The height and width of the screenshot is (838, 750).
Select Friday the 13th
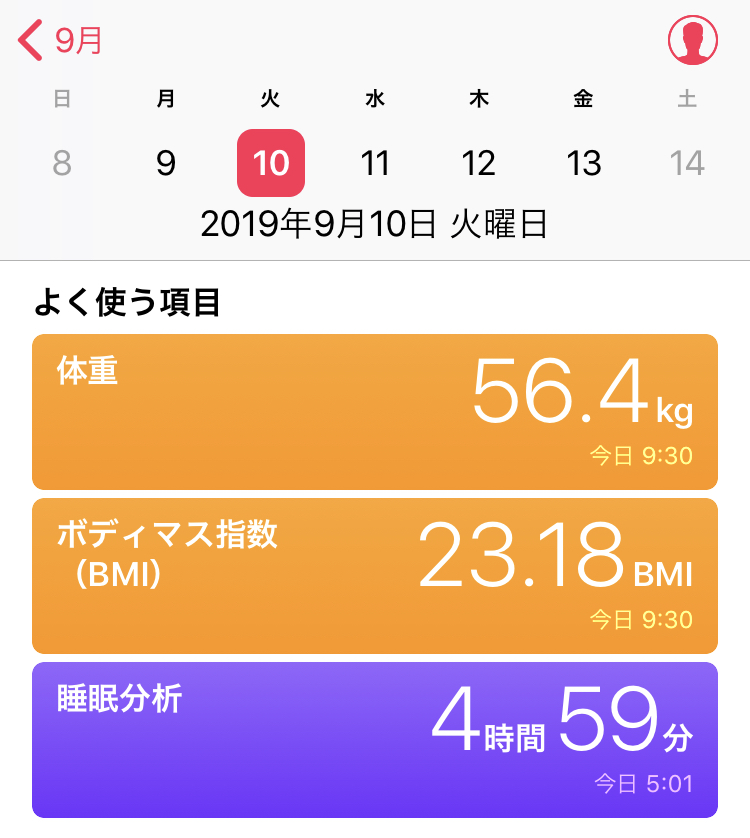tap(584, 163)
